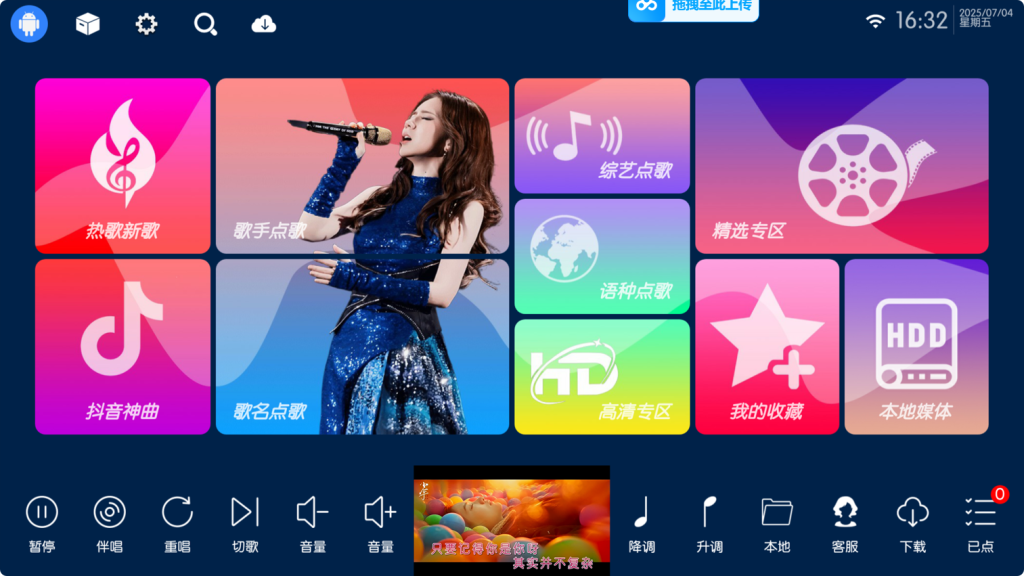This screenshot has height=576, width=1024.
Task: Open the Android icon at top left
Action: 29,24
